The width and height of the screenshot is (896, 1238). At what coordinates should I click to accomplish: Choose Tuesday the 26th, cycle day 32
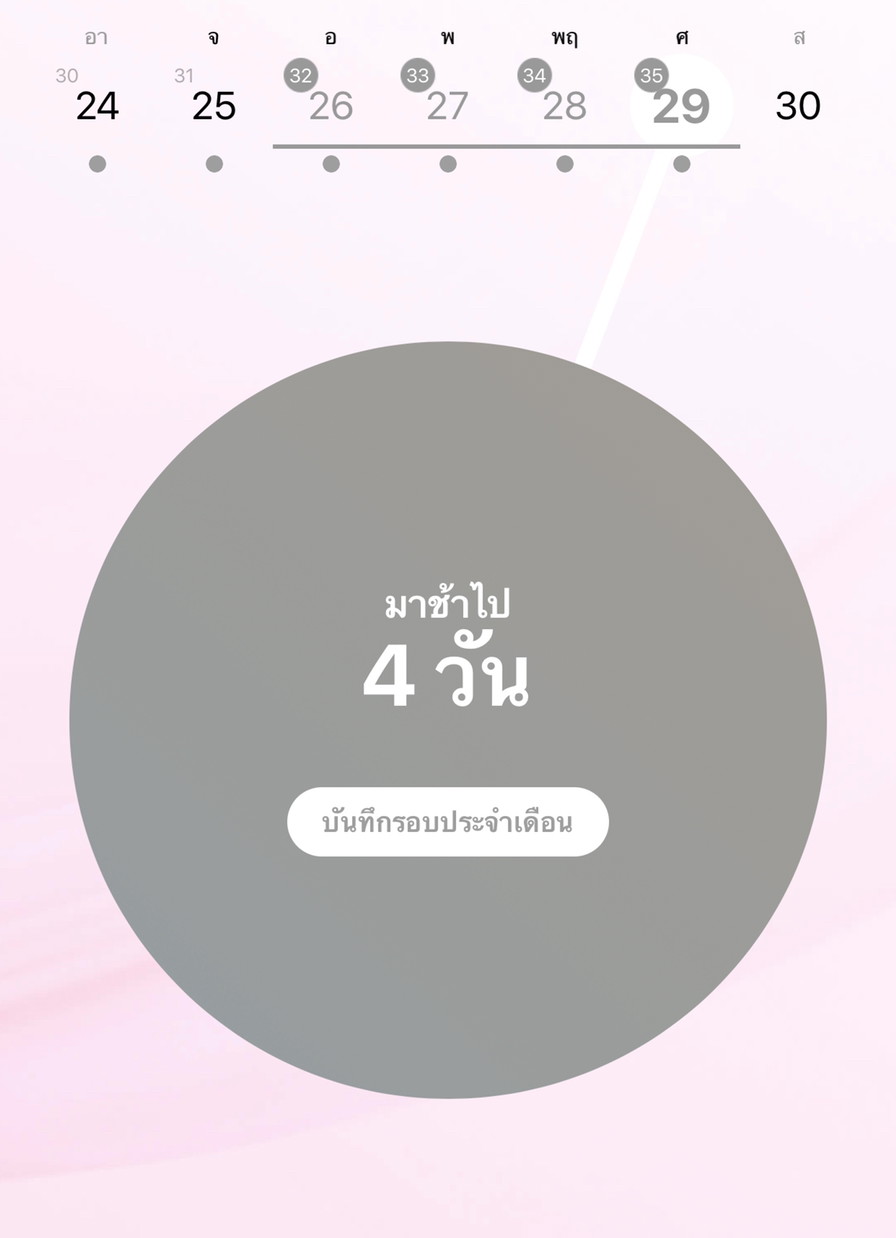tap(330, 106)
